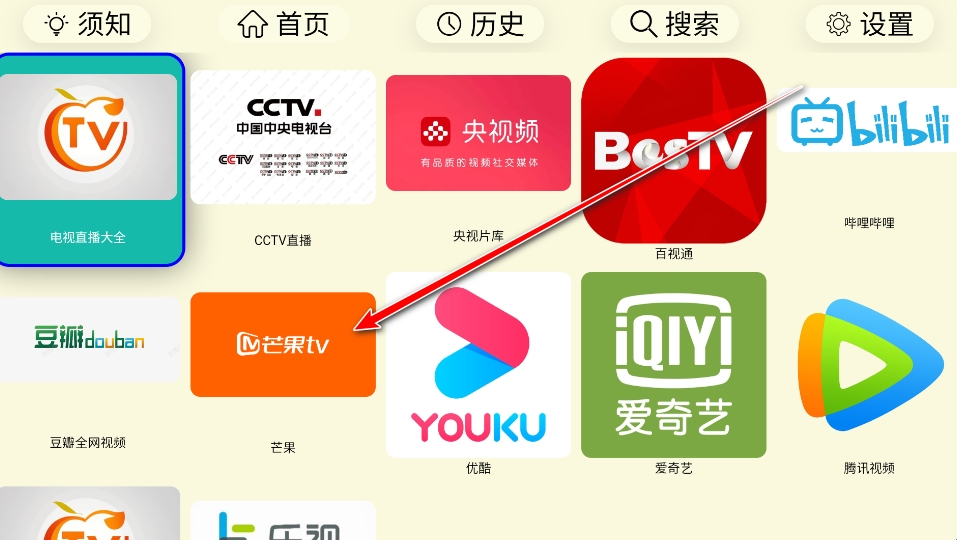This screenshot has width=957, height=540.
Task: Open the 乐视 tile
Action: click(283, 522)
